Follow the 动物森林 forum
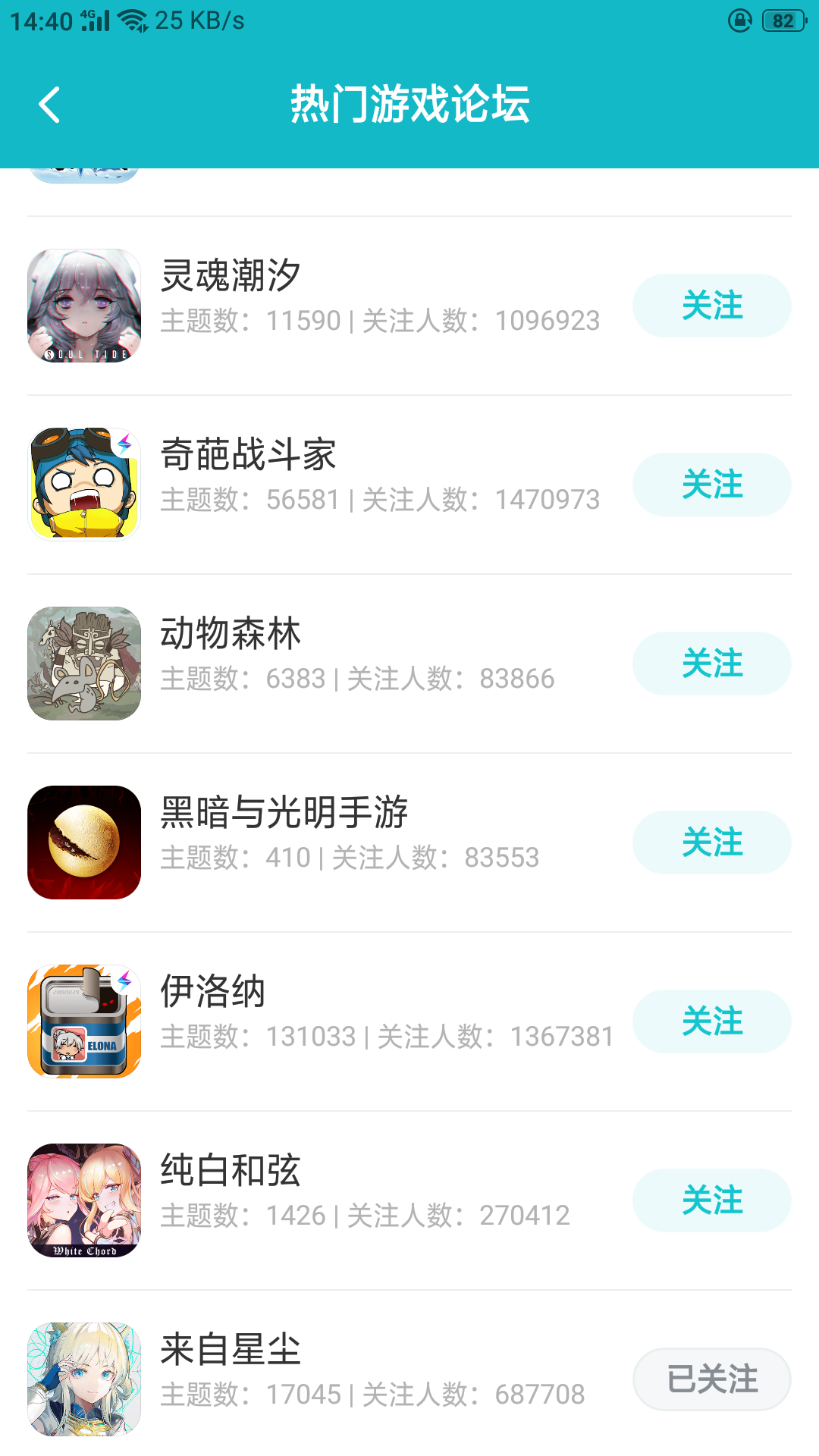The height and width of the screenshot is (1456, 819). click(x=711, y=664)
